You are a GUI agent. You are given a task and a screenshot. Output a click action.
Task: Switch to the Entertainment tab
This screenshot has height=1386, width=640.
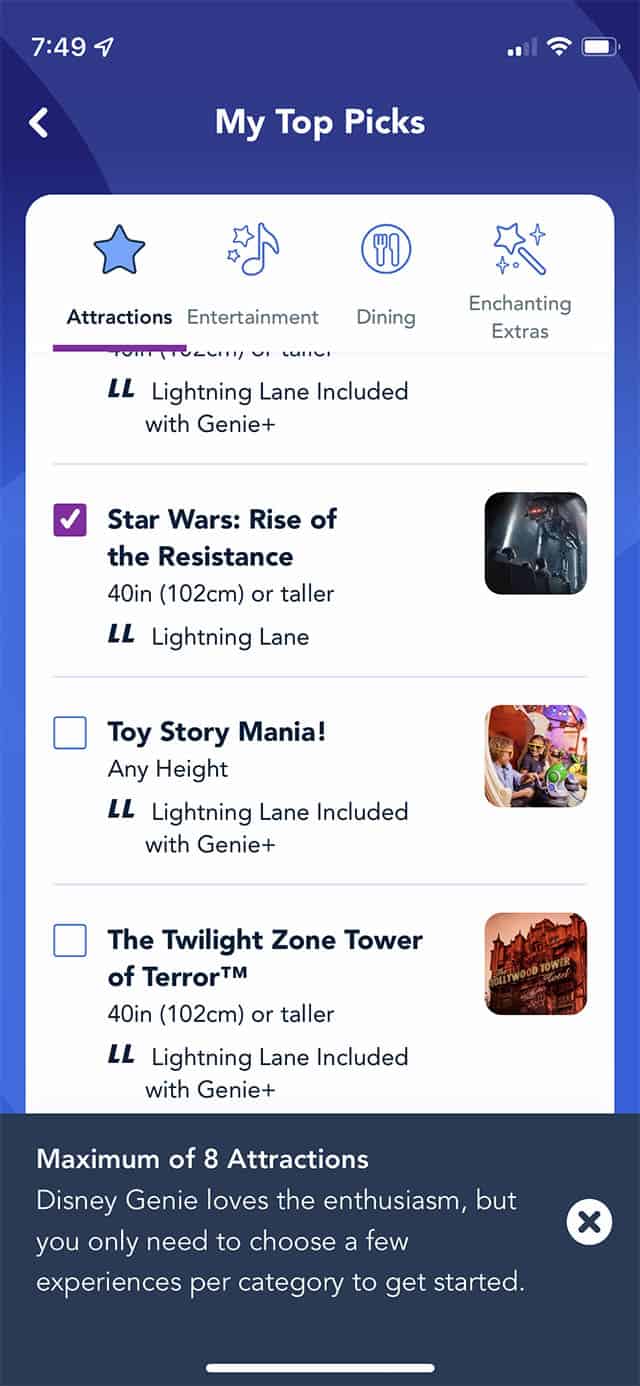click(252, 275)
